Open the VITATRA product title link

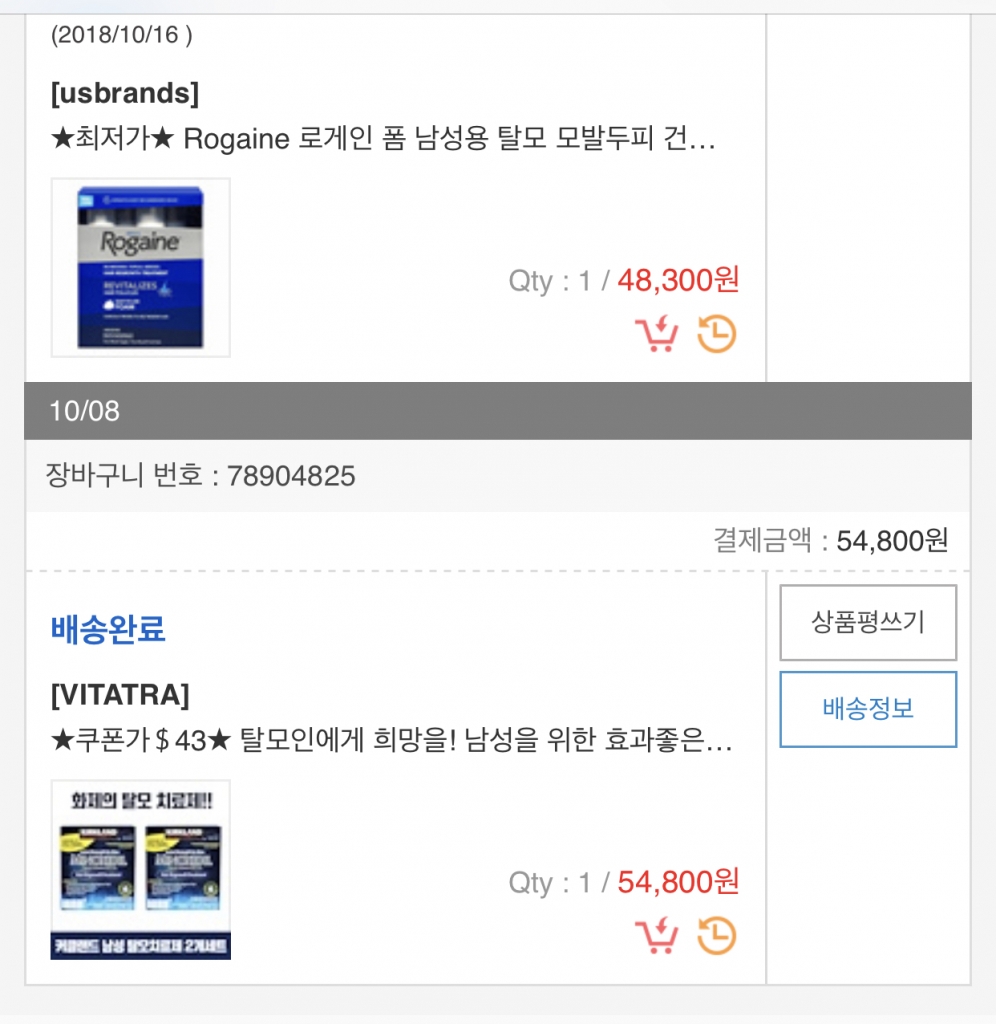tap(392, 741)
